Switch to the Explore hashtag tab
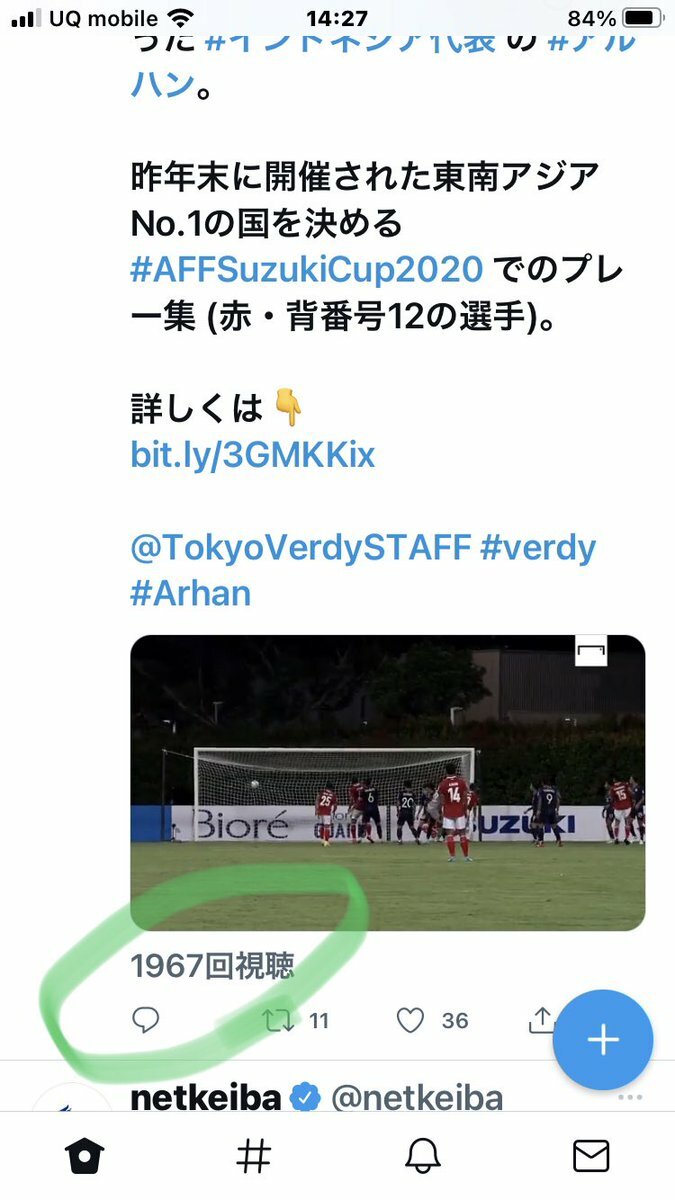 (254, 1157)
